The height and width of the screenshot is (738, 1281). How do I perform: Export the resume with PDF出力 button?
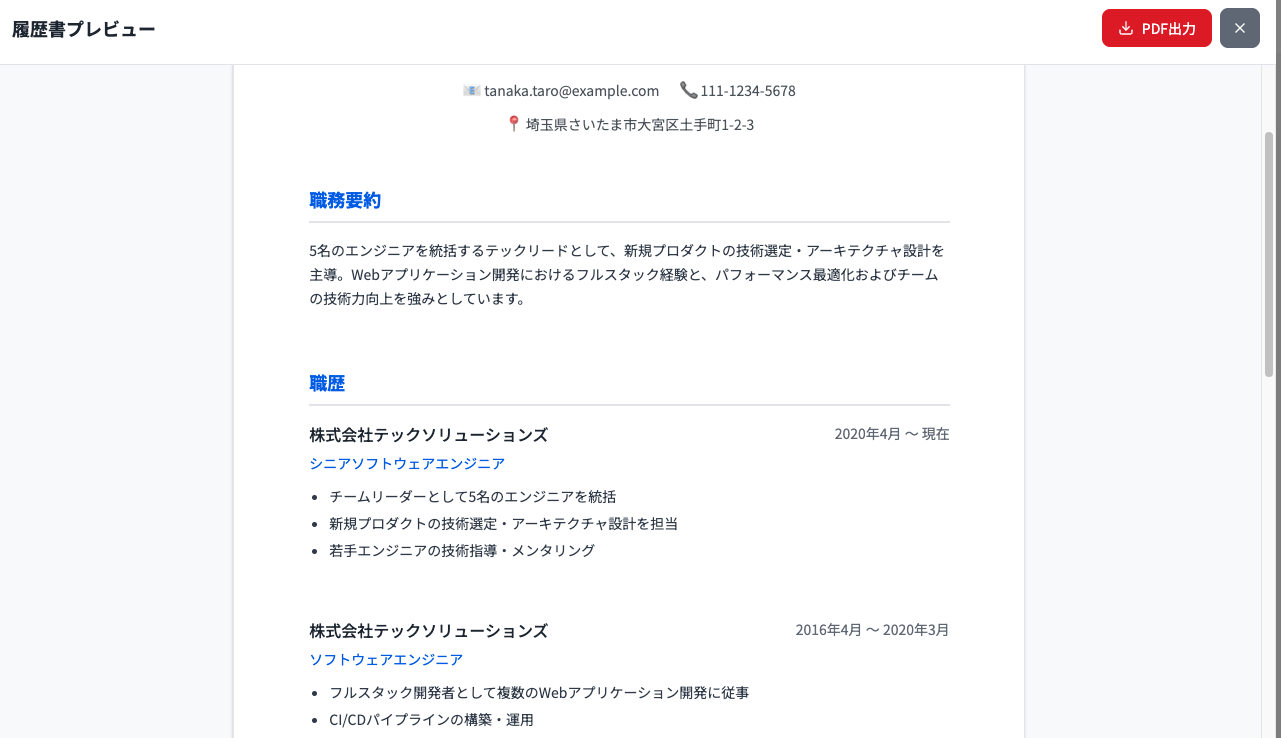(x=1156, y=28)
